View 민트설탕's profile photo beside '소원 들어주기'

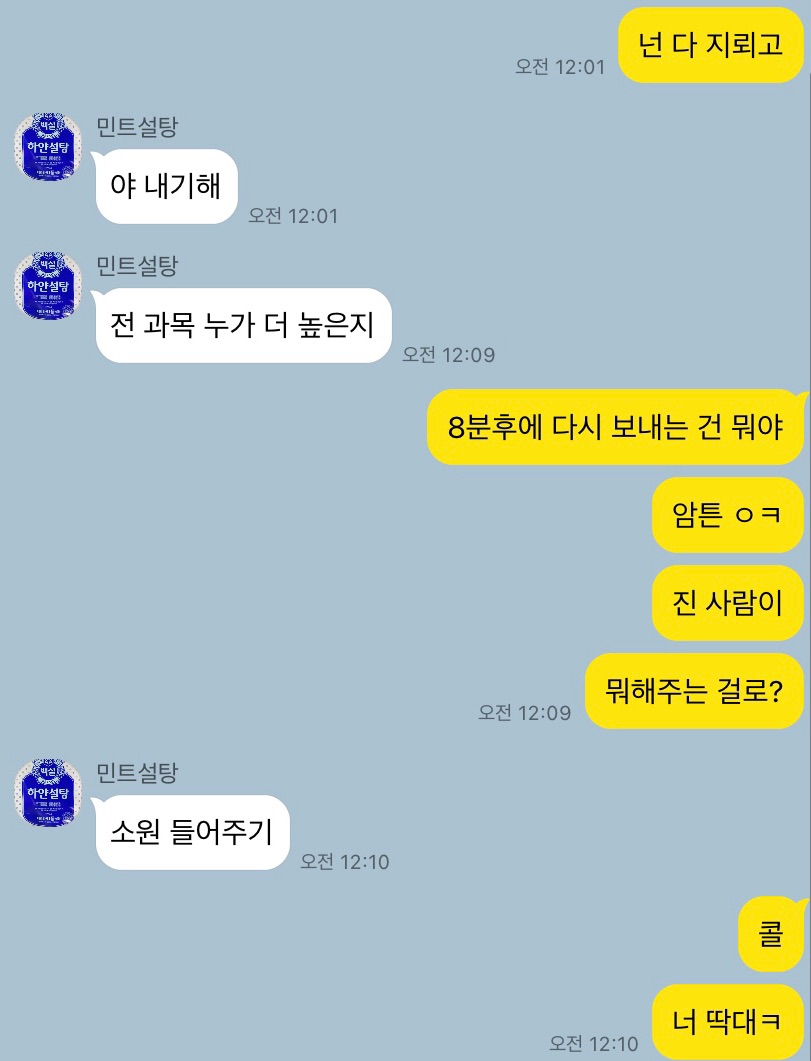click(x=47, y=792)
